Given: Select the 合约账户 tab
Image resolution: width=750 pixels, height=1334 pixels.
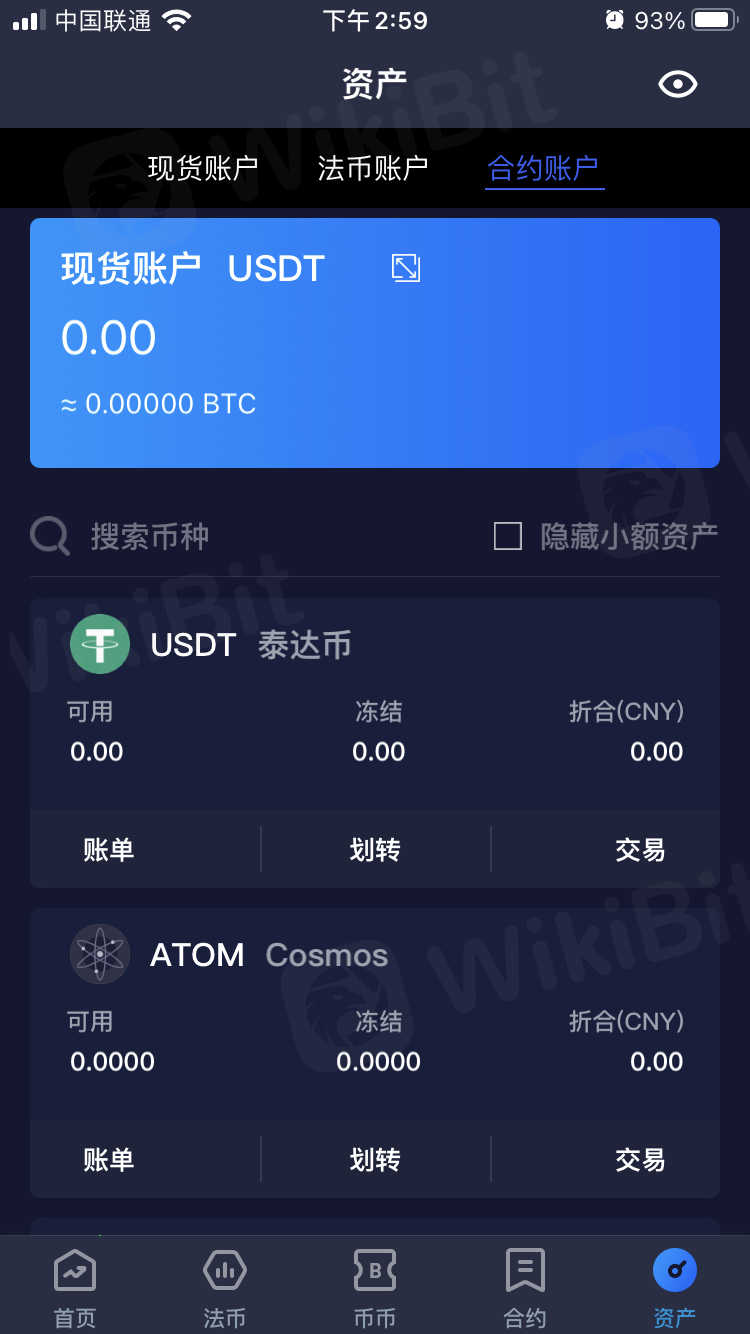Looking at the screenshot, I should point(544,168).
